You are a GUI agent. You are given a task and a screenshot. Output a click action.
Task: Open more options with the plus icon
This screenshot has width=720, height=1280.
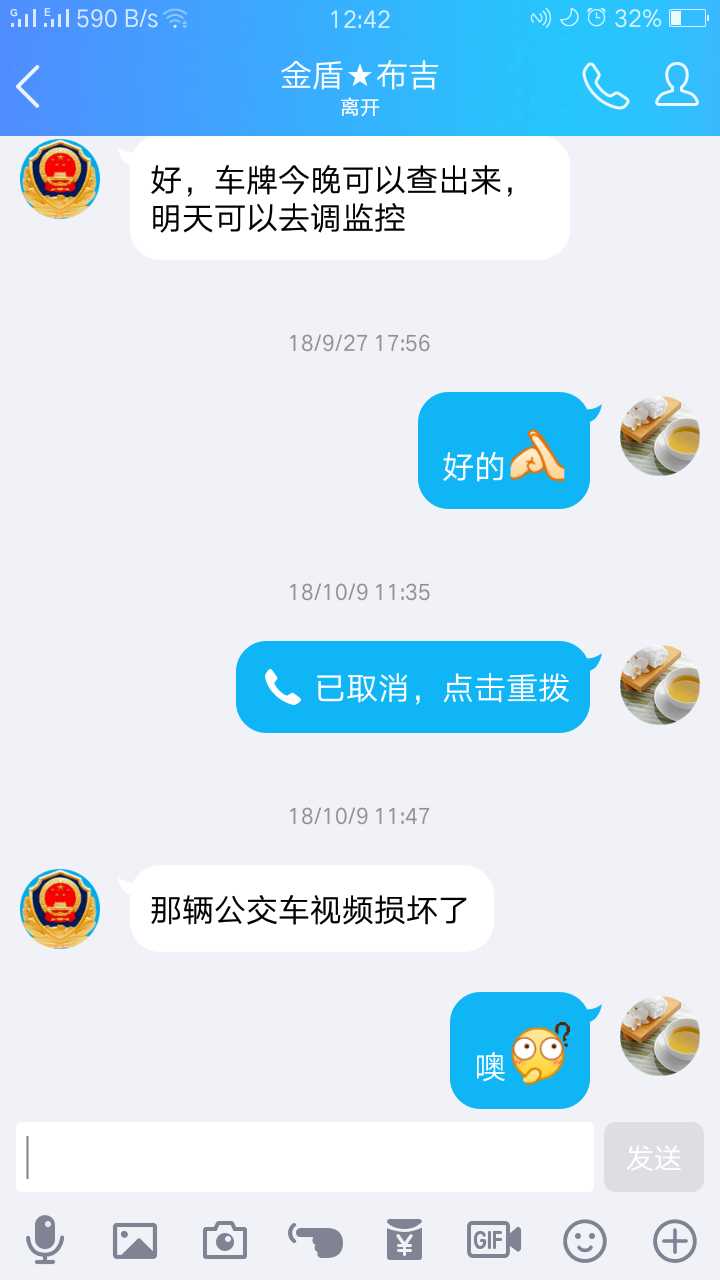point(675,1241)
